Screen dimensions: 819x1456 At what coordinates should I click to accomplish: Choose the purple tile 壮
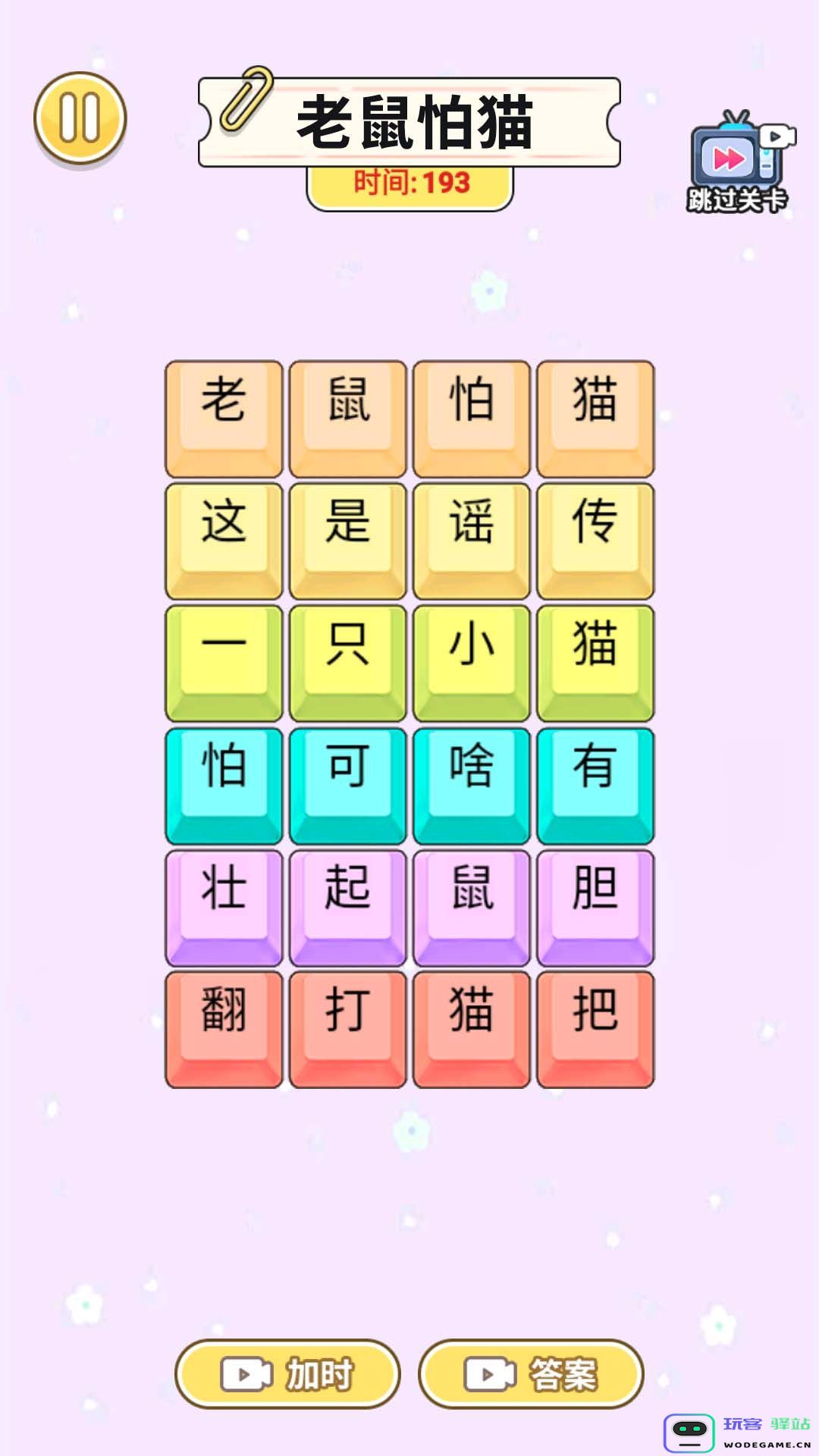pyautogui.click(x=224, y=908)
